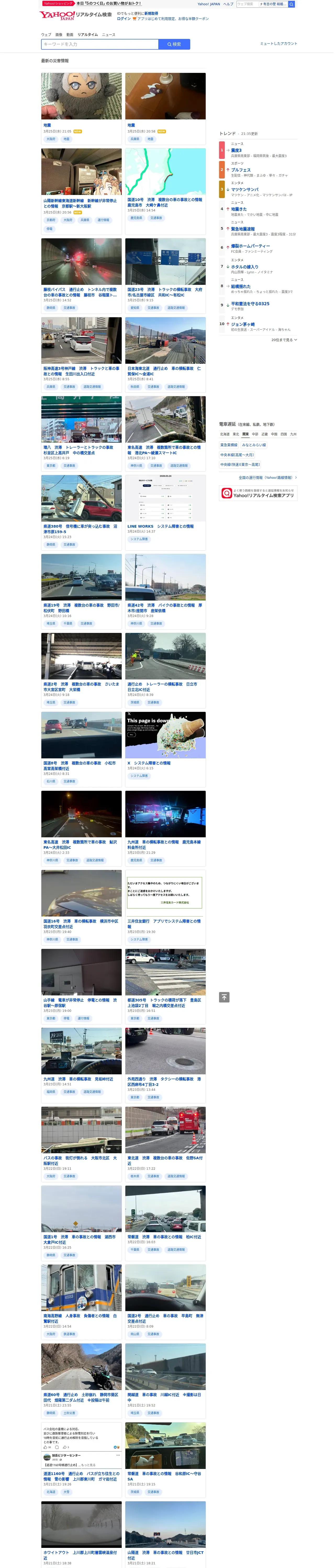336x1568 pixels.
Task: Select the 九州 region tab in train delays
Action: point(293,434)
